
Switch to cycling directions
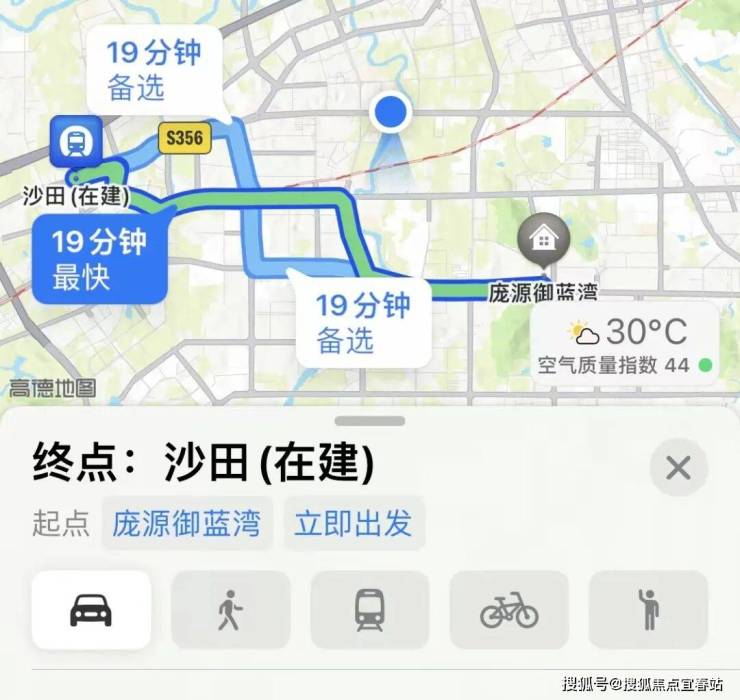509,609
